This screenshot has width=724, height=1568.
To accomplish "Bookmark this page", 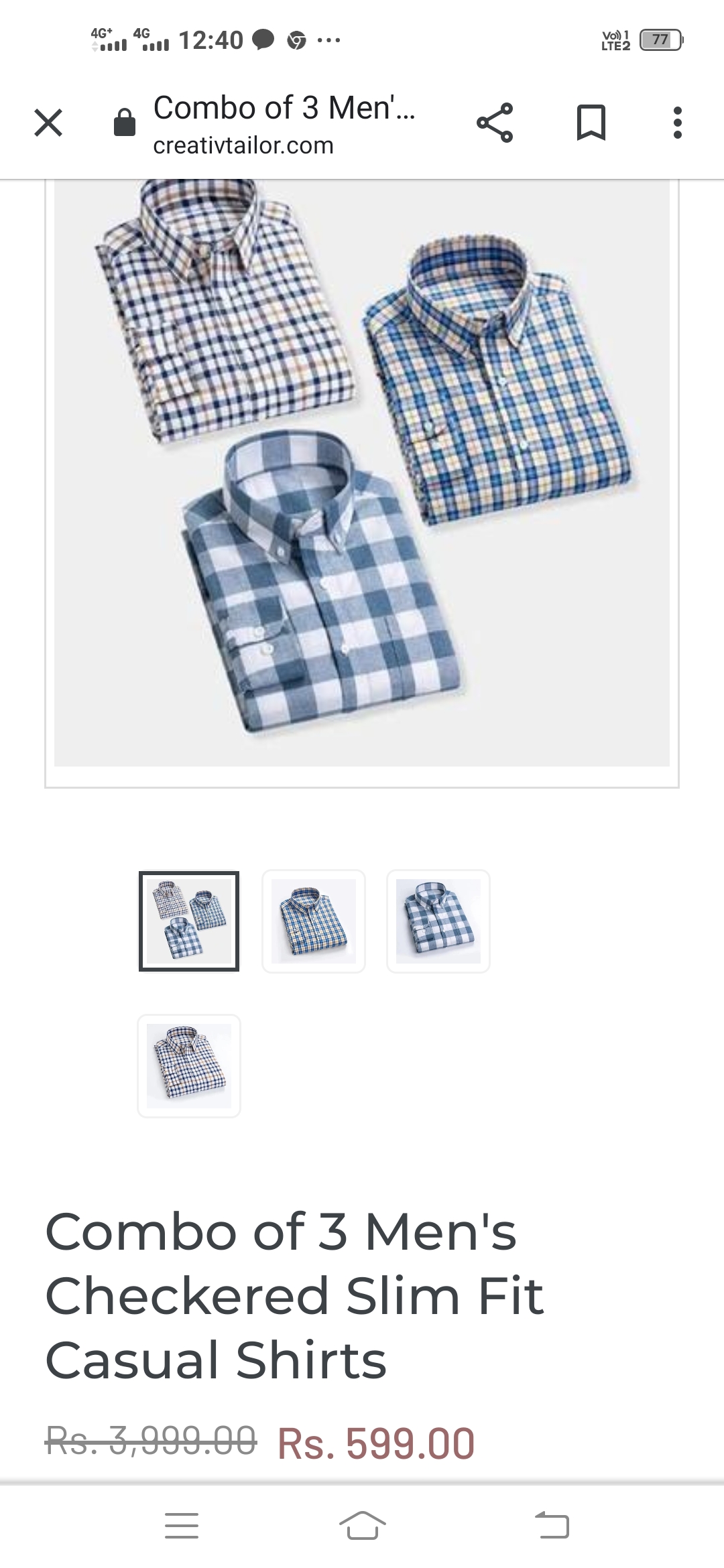I will pyautogui.click(x=591, y=123).
